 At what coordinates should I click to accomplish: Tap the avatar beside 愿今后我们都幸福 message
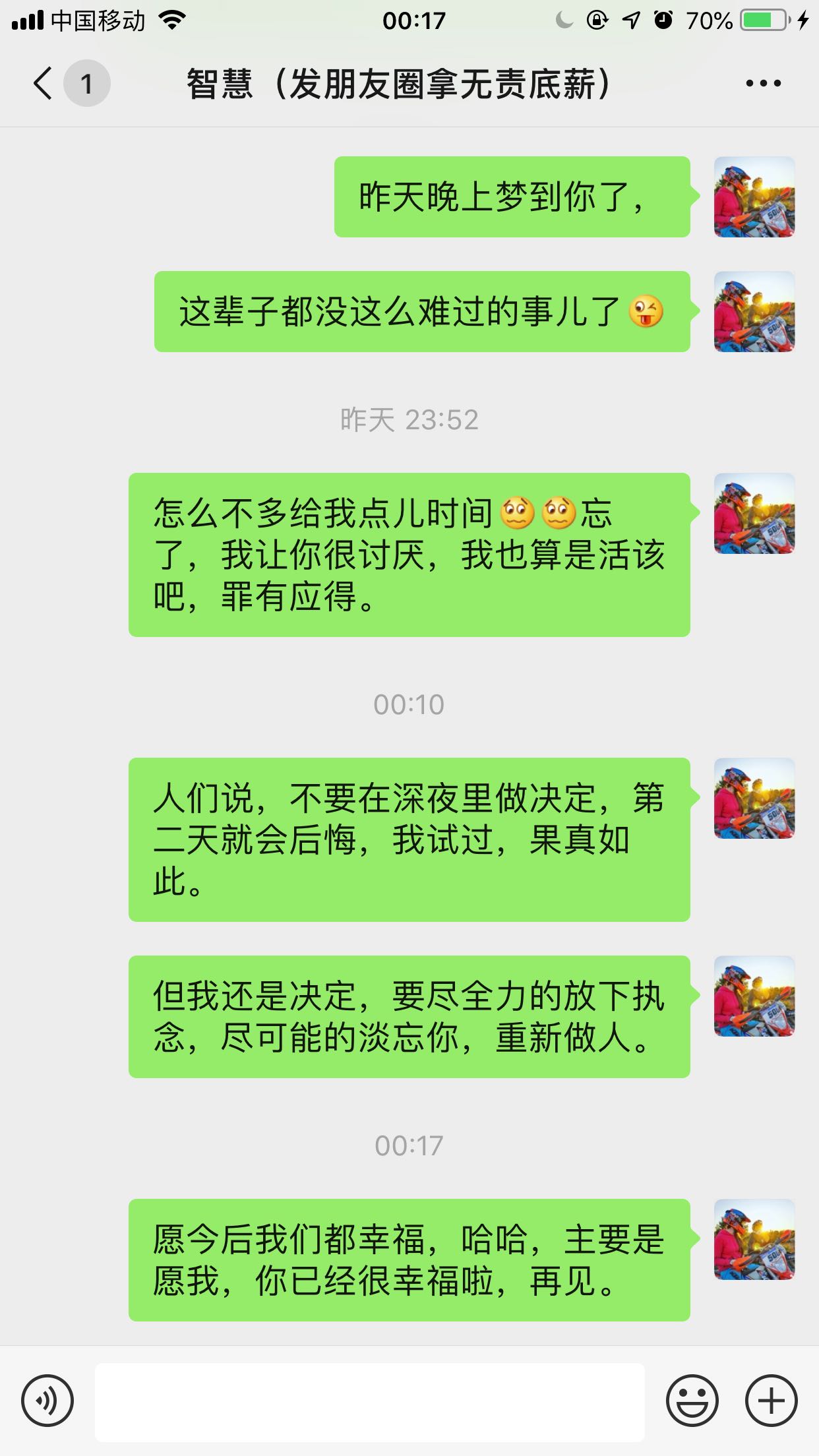tap(754, 1240)
